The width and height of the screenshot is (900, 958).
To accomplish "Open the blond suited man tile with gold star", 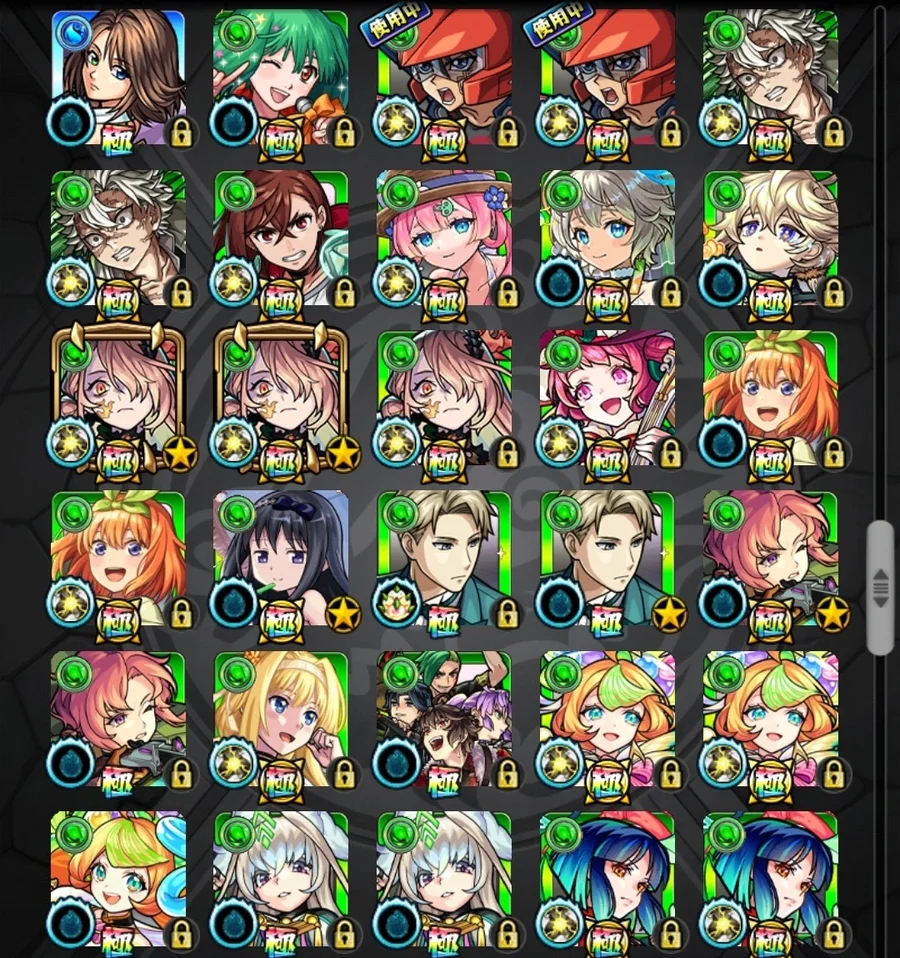I will click(x=607, y=558).
